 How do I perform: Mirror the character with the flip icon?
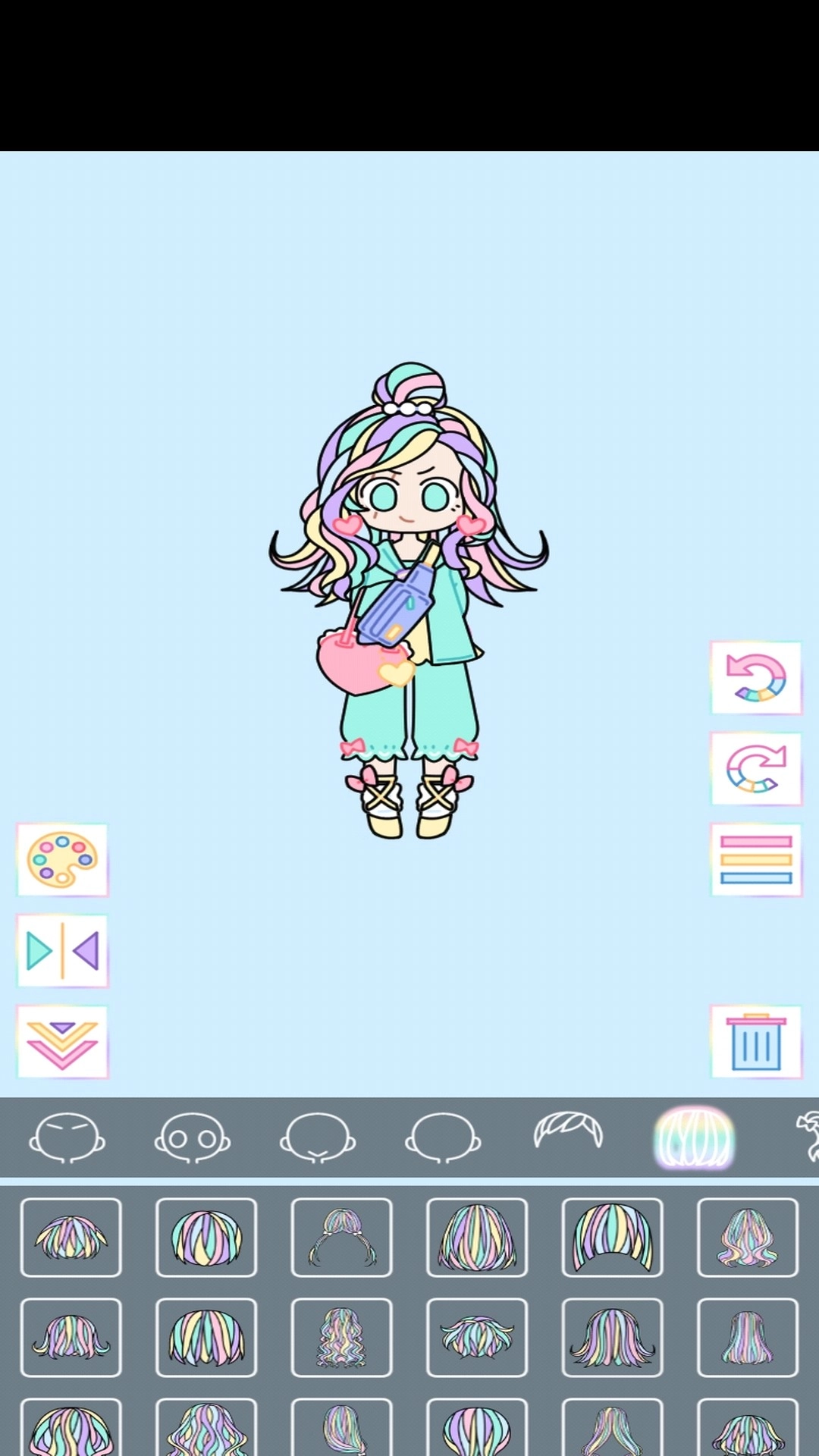coord(62,950)
